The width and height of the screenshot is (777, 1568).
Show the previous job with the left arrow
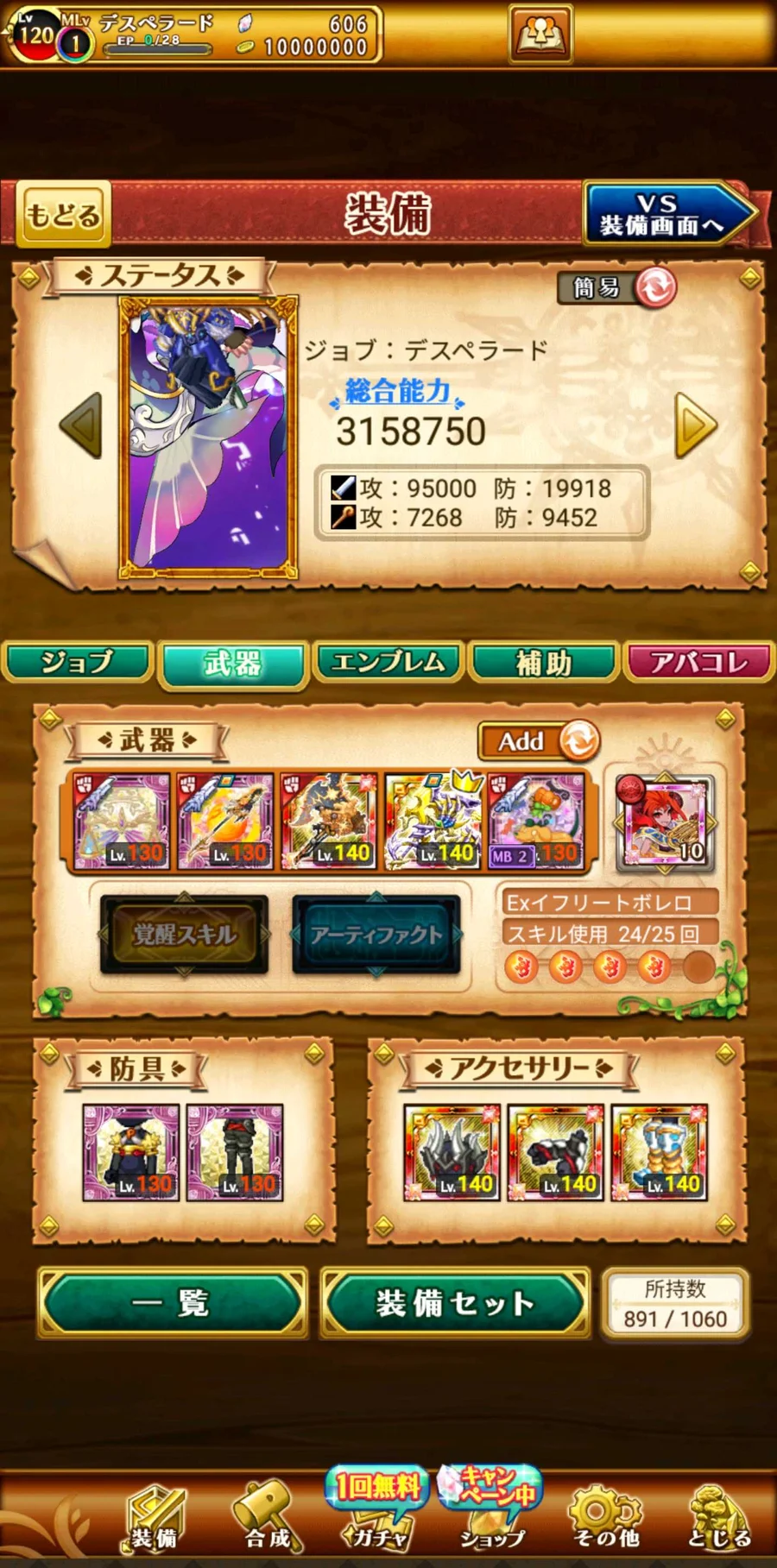tap(82, 425)
